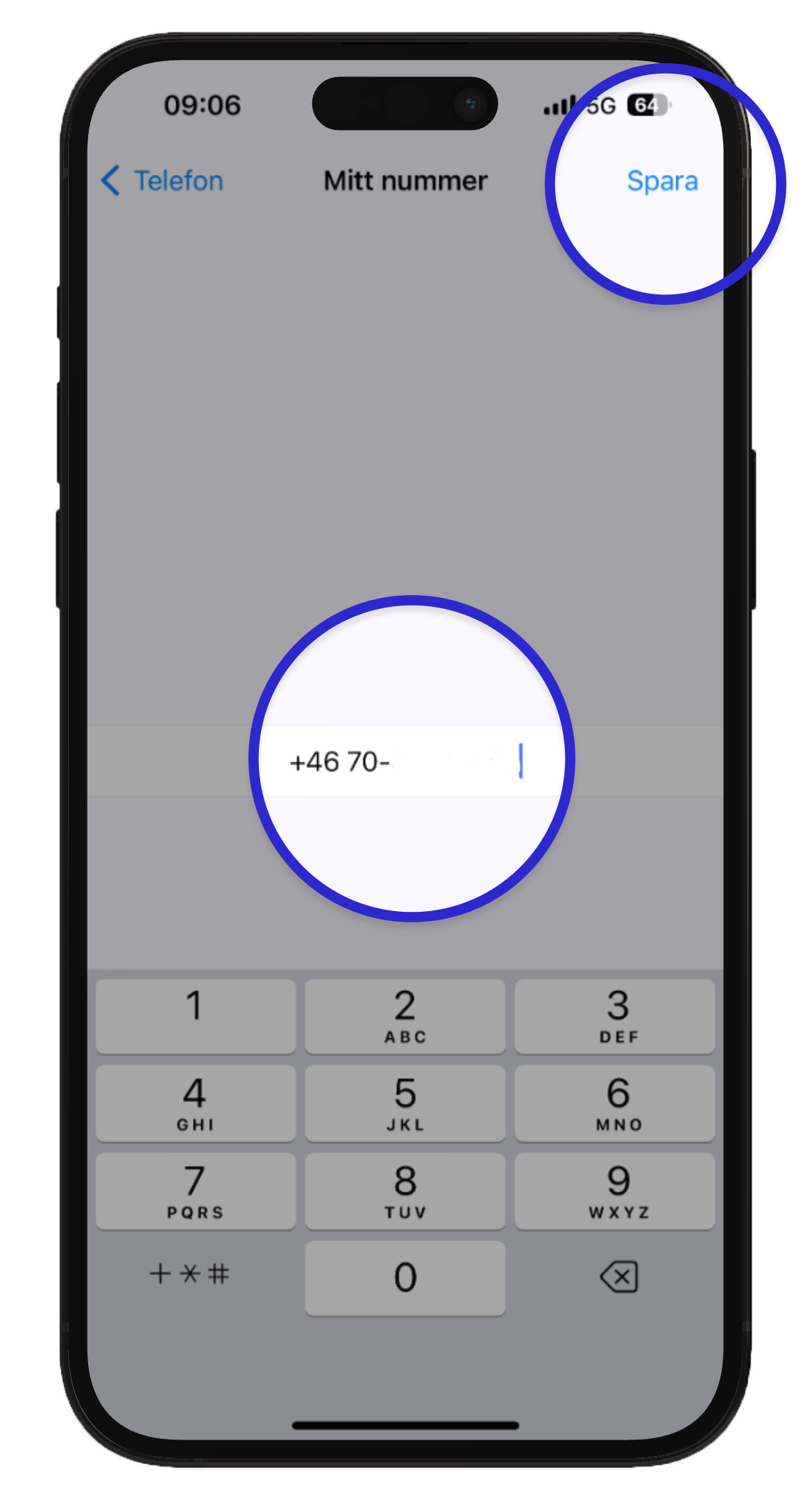Tap the phone number field
Image resolution: width=812 pixels, height=1500 pixels.
(405, 761)
